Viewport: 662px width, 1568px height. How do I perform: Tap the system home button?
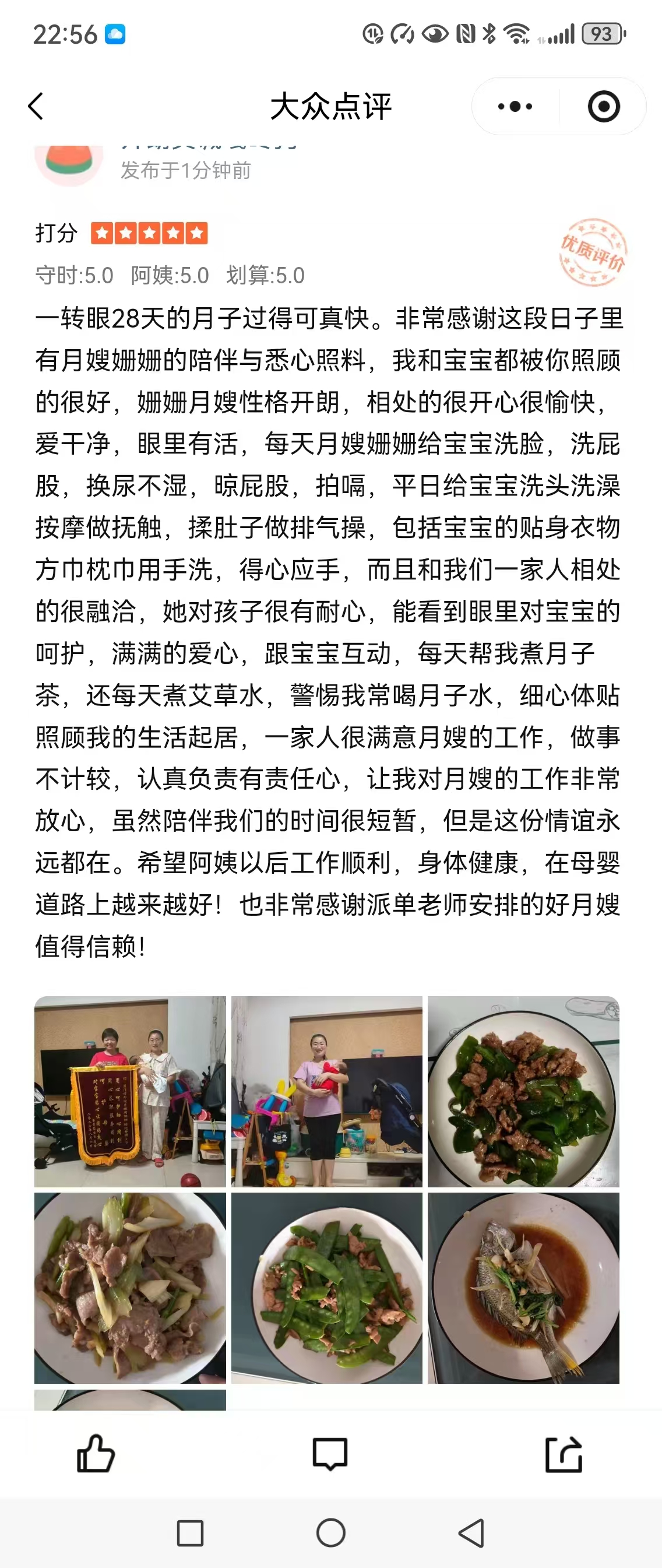pyautogui.click(x=331, y=1532)
